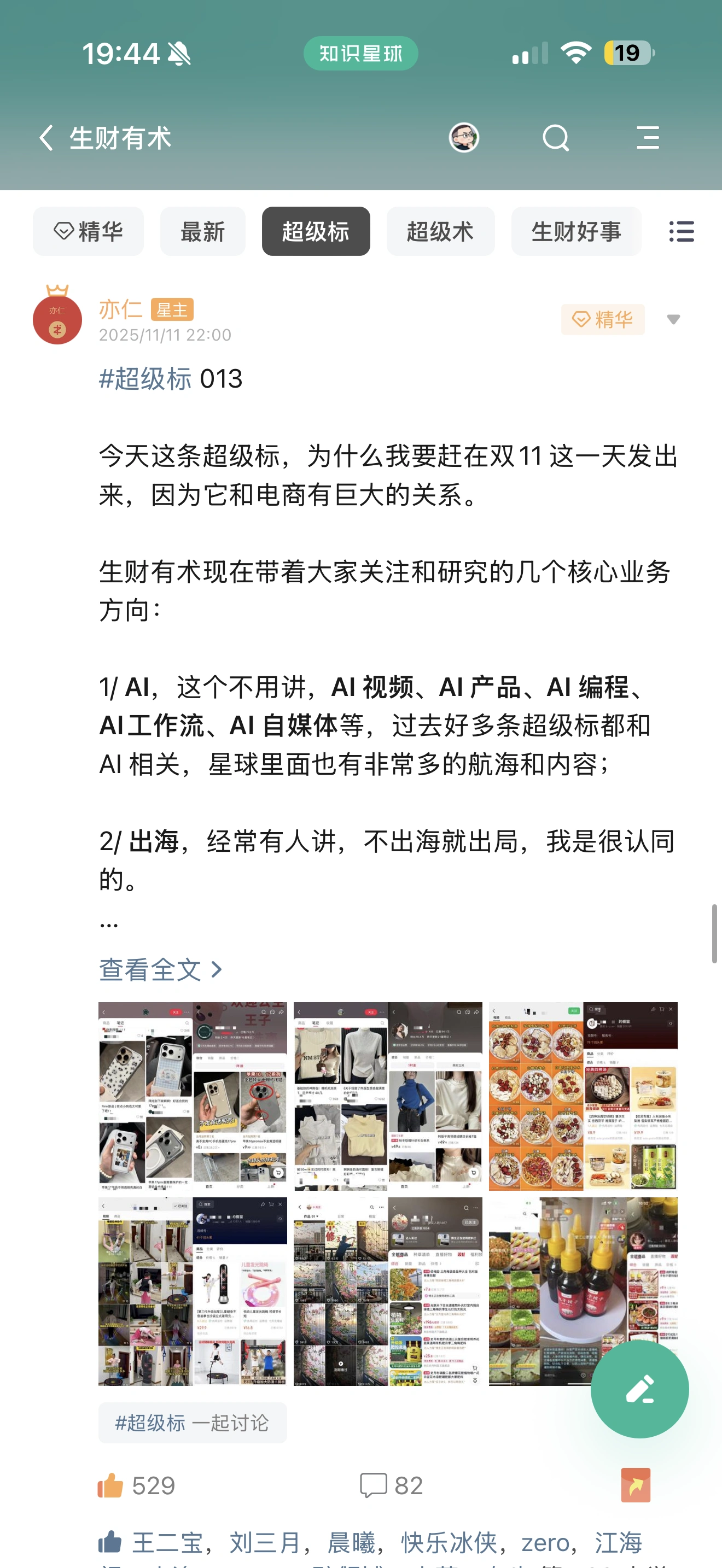
Task: Open 亦仁's profile avatar
Action: [57, 319]
